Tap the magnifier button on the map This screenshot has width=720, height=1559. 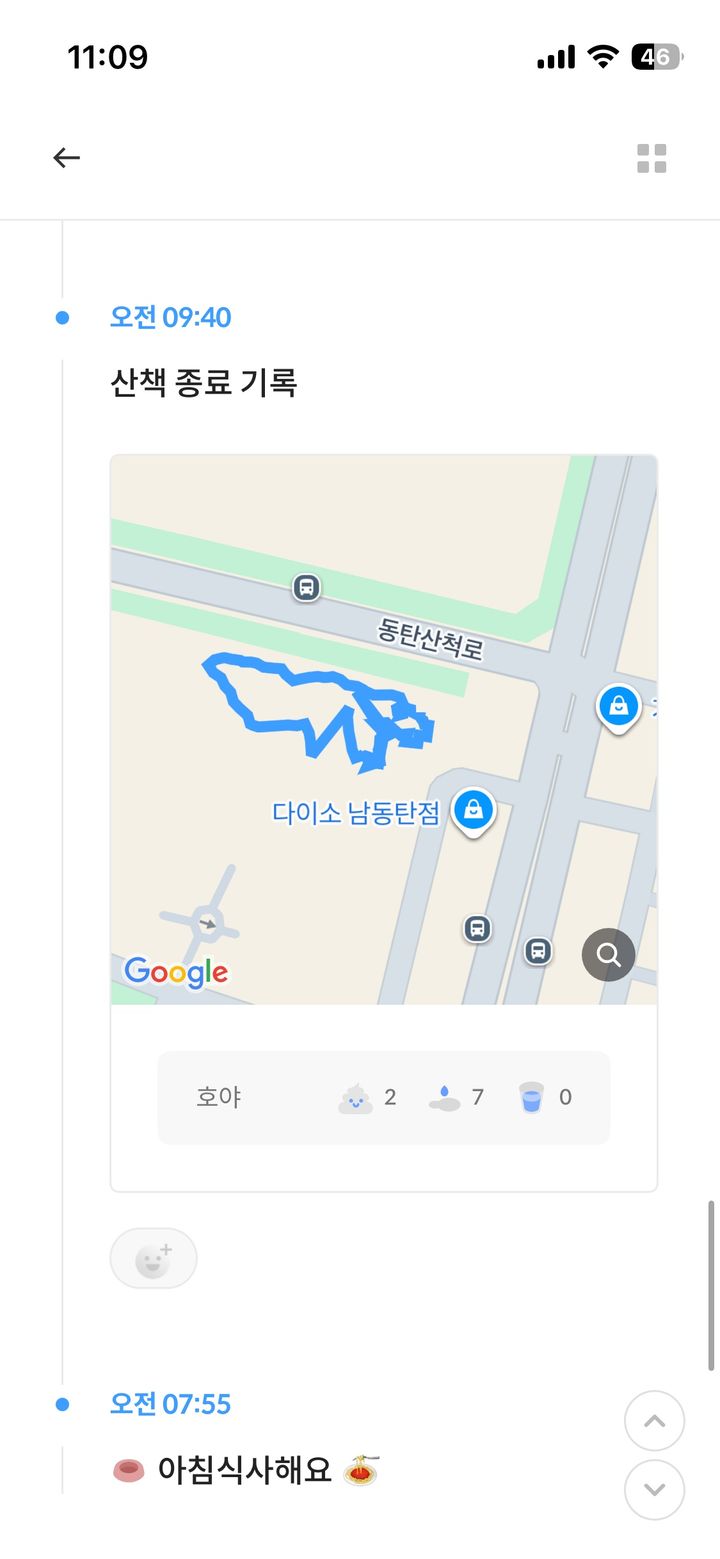[608, 954]
